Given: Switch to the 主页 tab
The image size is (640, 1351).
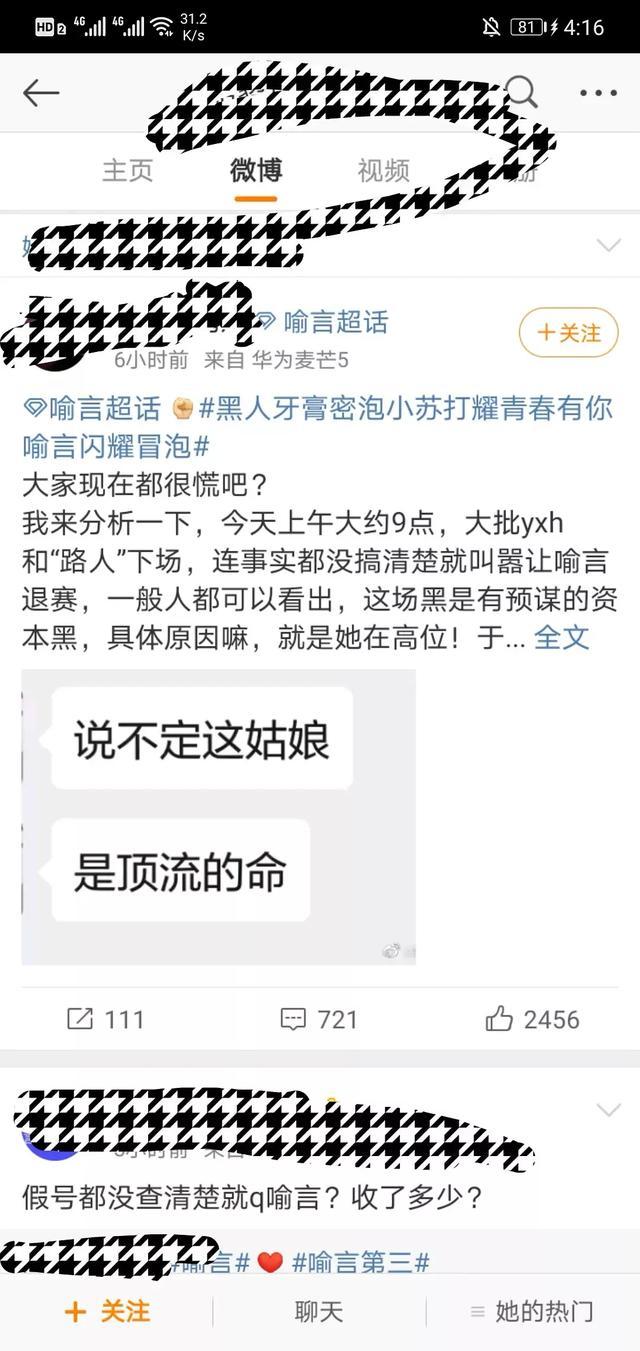Looking at the screenshot, I should click(x=128, y=170).
